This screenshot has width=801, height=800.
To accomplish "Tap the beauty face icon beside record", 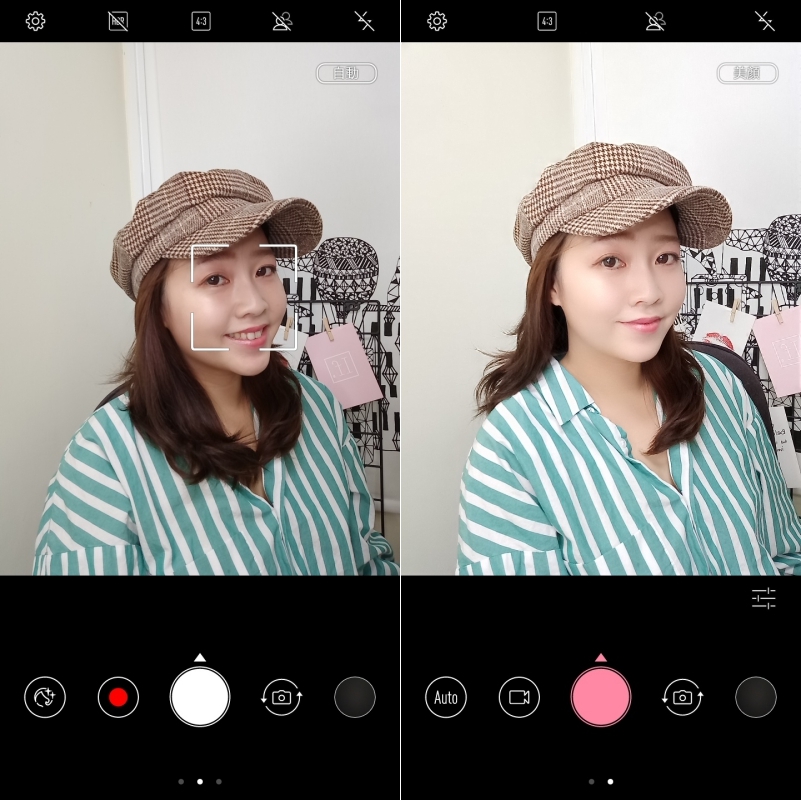I will coord(45,697).
